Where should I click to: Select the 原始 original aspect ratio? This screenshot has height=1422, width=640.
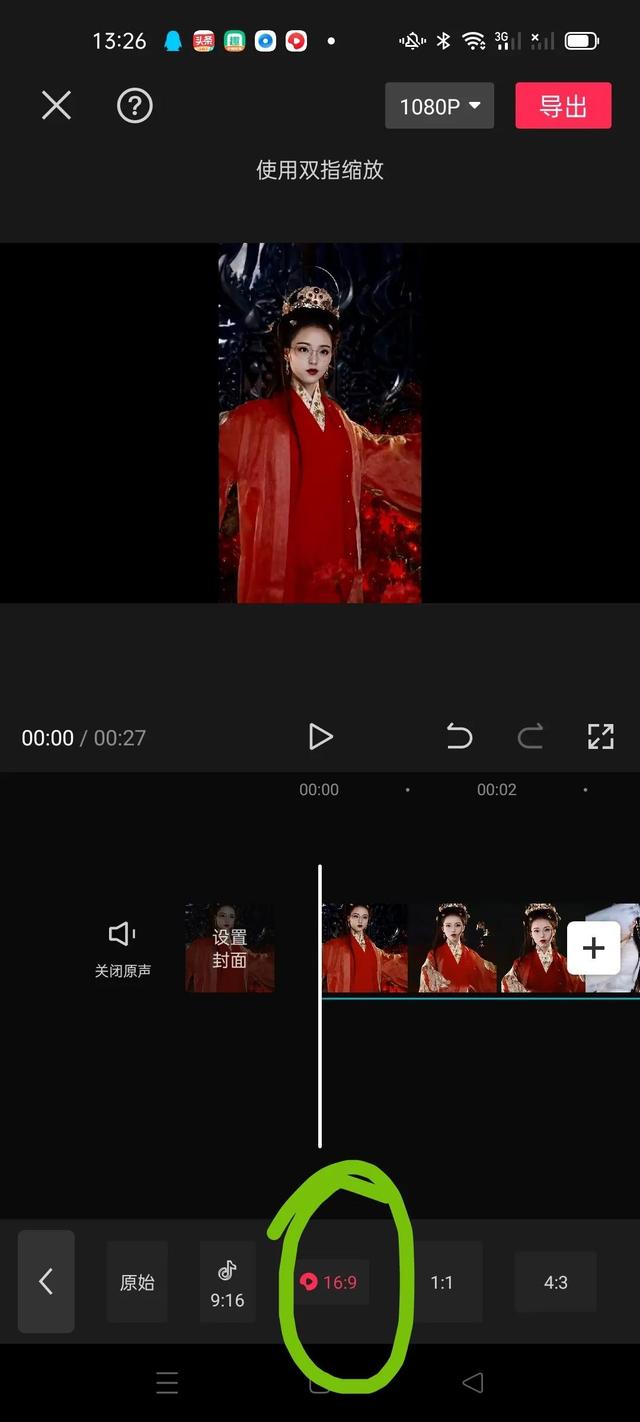click(x=137, y=1282)
